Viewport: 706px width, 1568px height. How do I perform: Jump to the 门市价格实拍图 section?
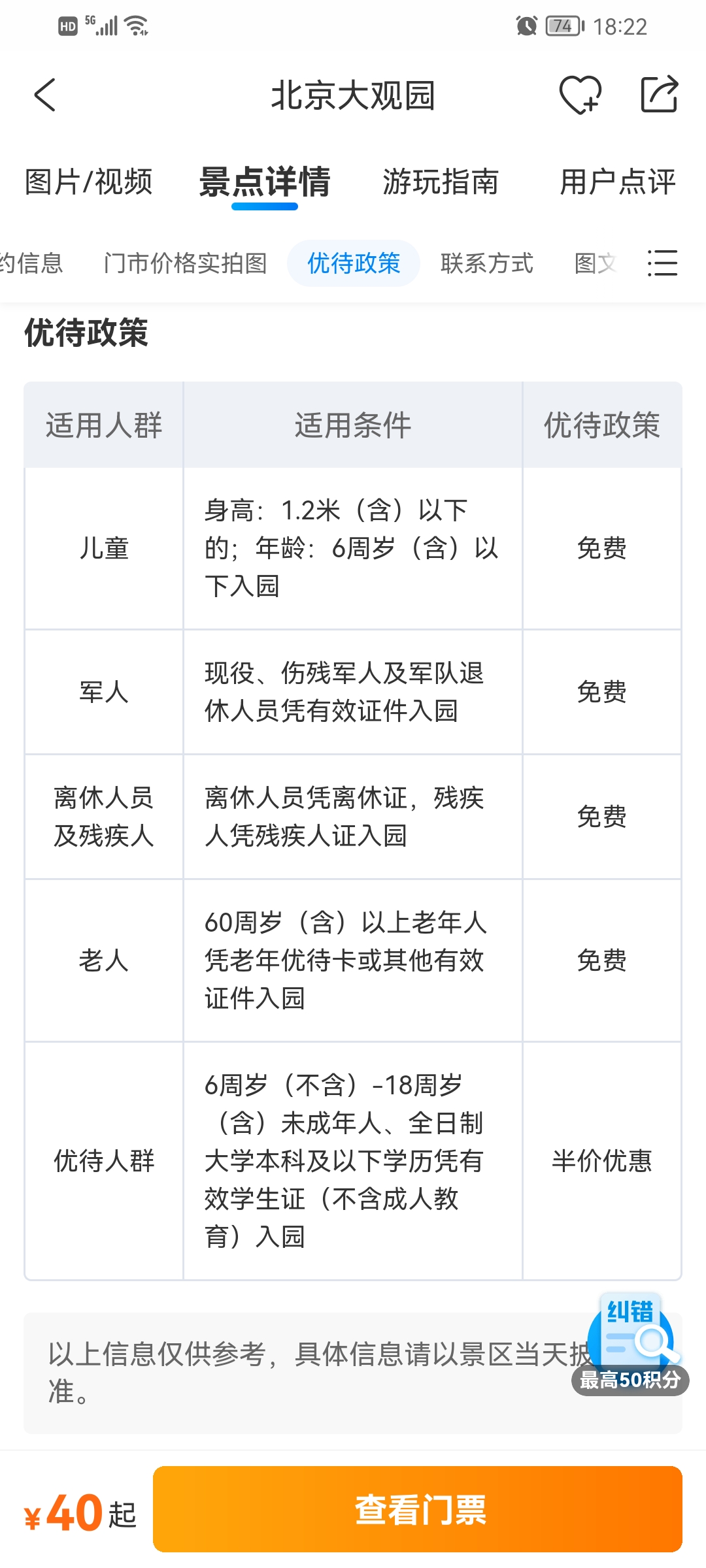click(186, 263)
